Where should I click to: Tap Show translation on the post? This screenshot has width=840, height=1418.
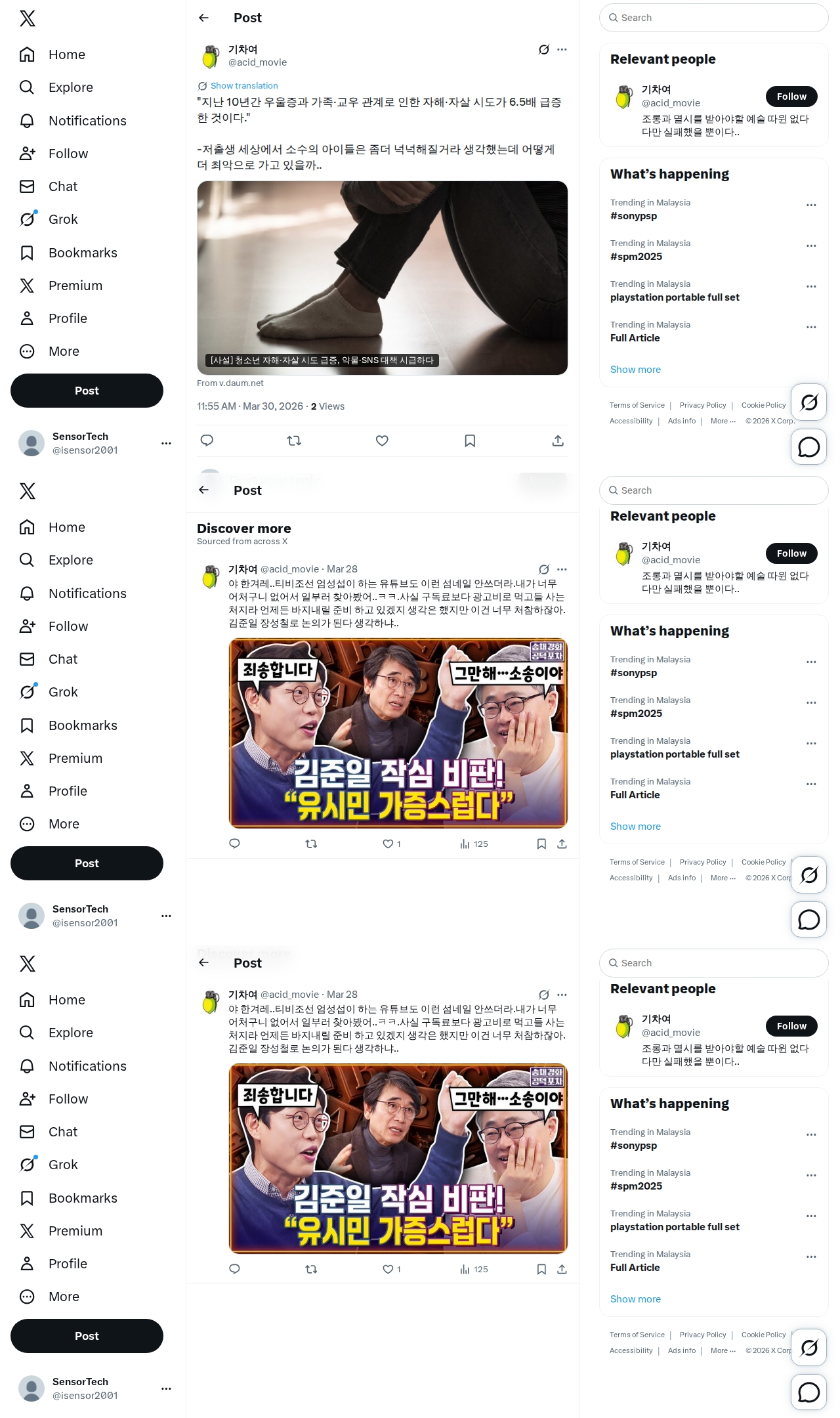pyautogui.click(x=243, y=86)
